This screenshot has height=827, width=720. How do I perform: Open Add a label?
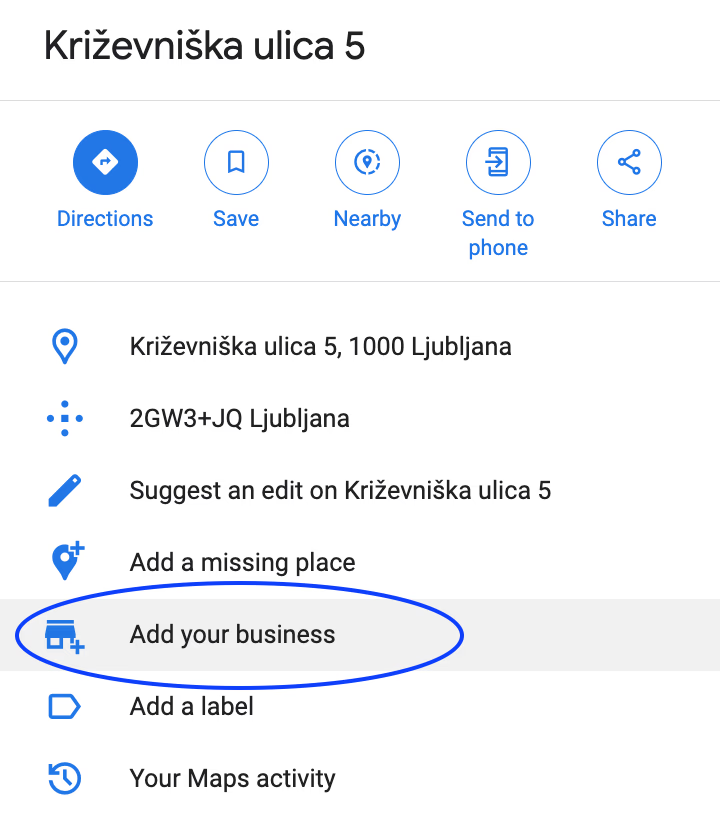(x=191, y=706)
